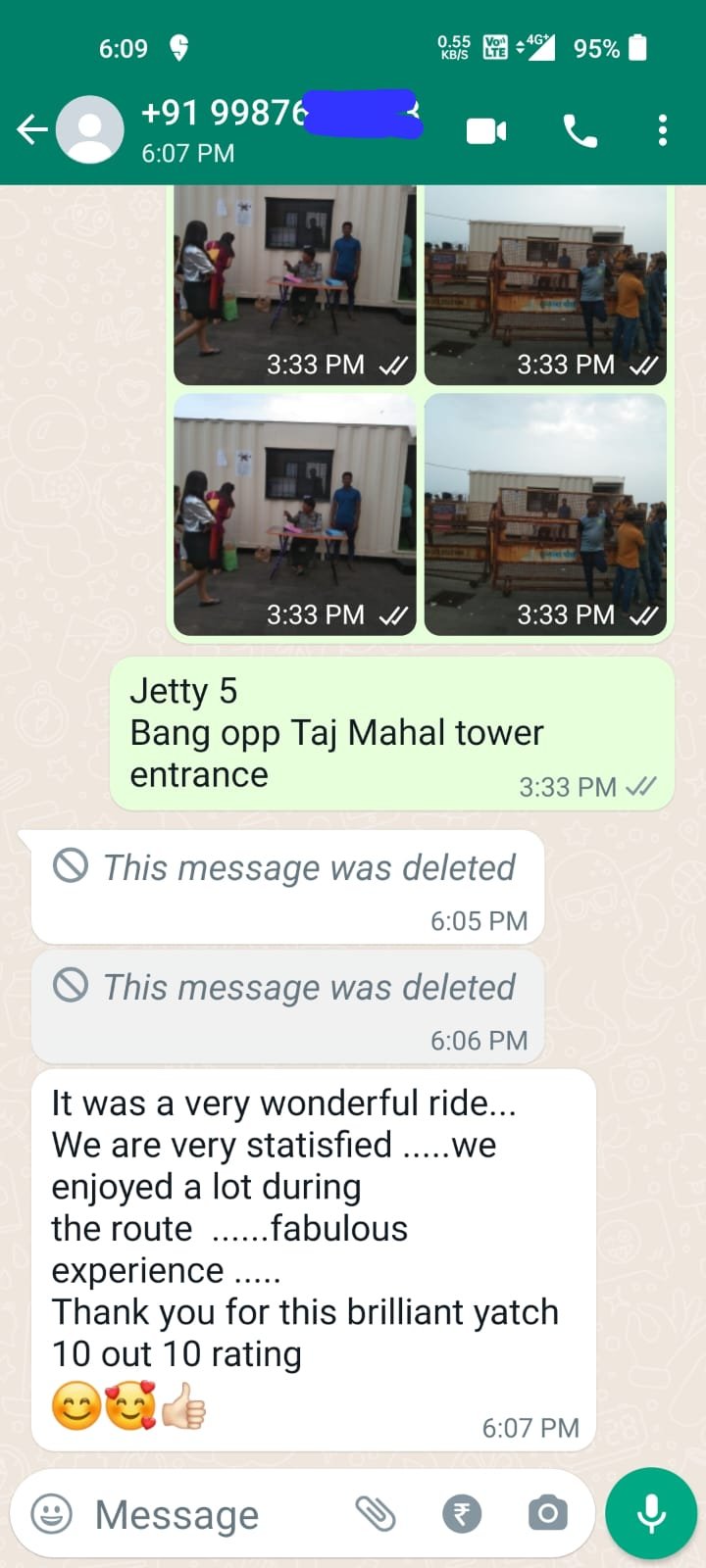This screenshot has height=1568, width=706.
Task: Open the contact's profile picture
Action: (x=90, y=129)
